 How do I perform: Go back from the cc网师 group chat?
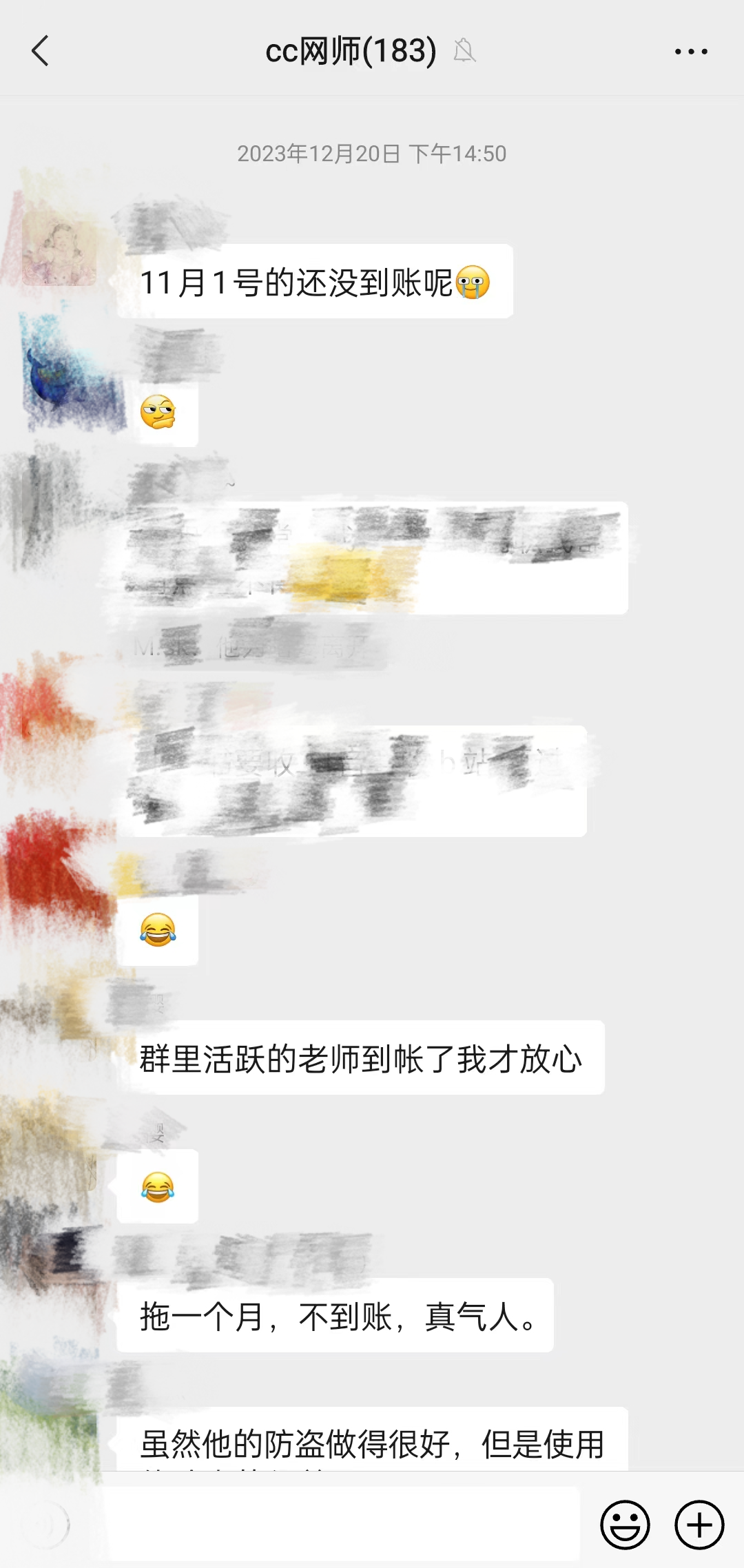coord(40,51)
